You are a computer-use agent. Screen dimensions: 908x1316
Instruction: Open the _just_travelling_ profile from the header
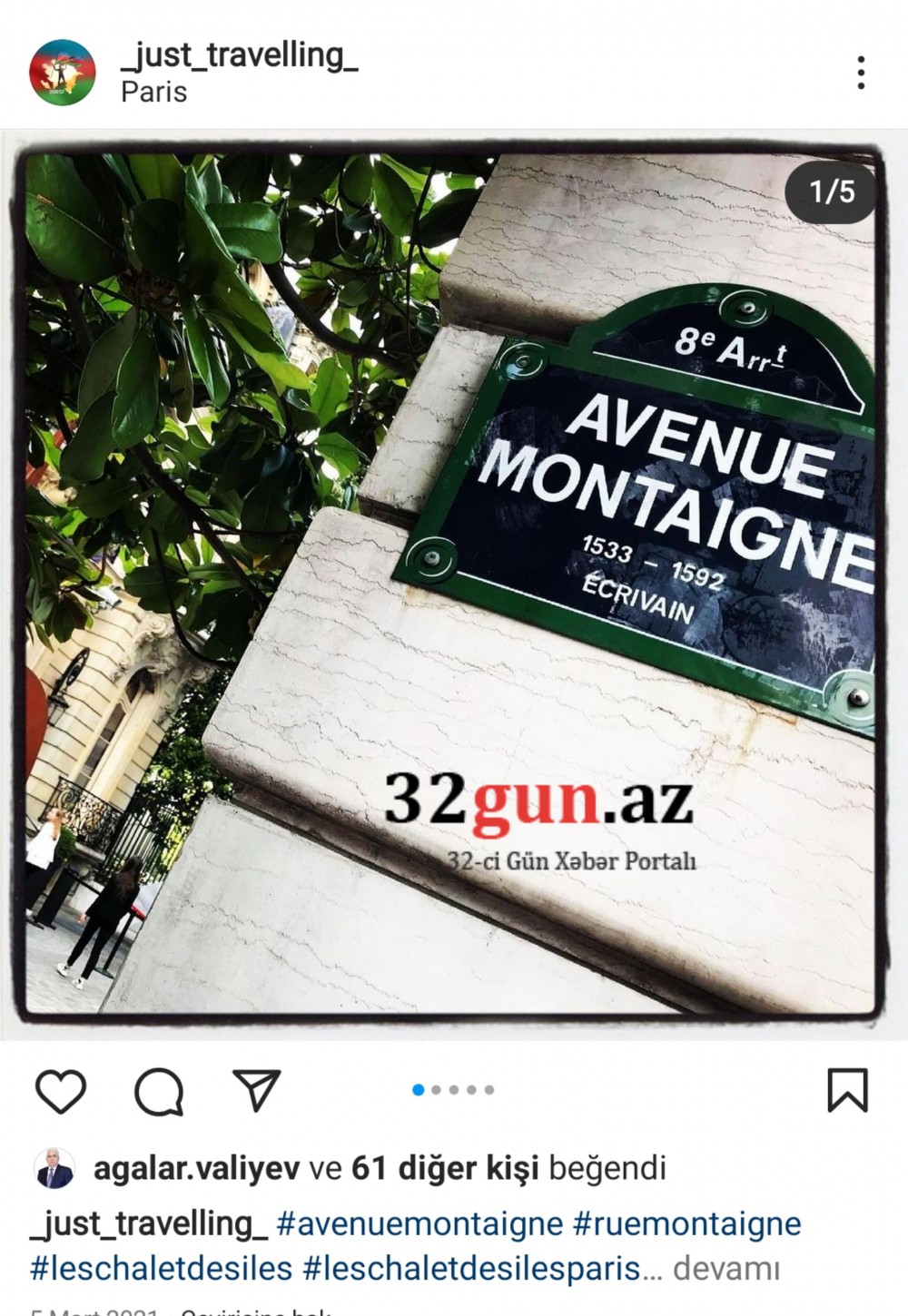240,55
